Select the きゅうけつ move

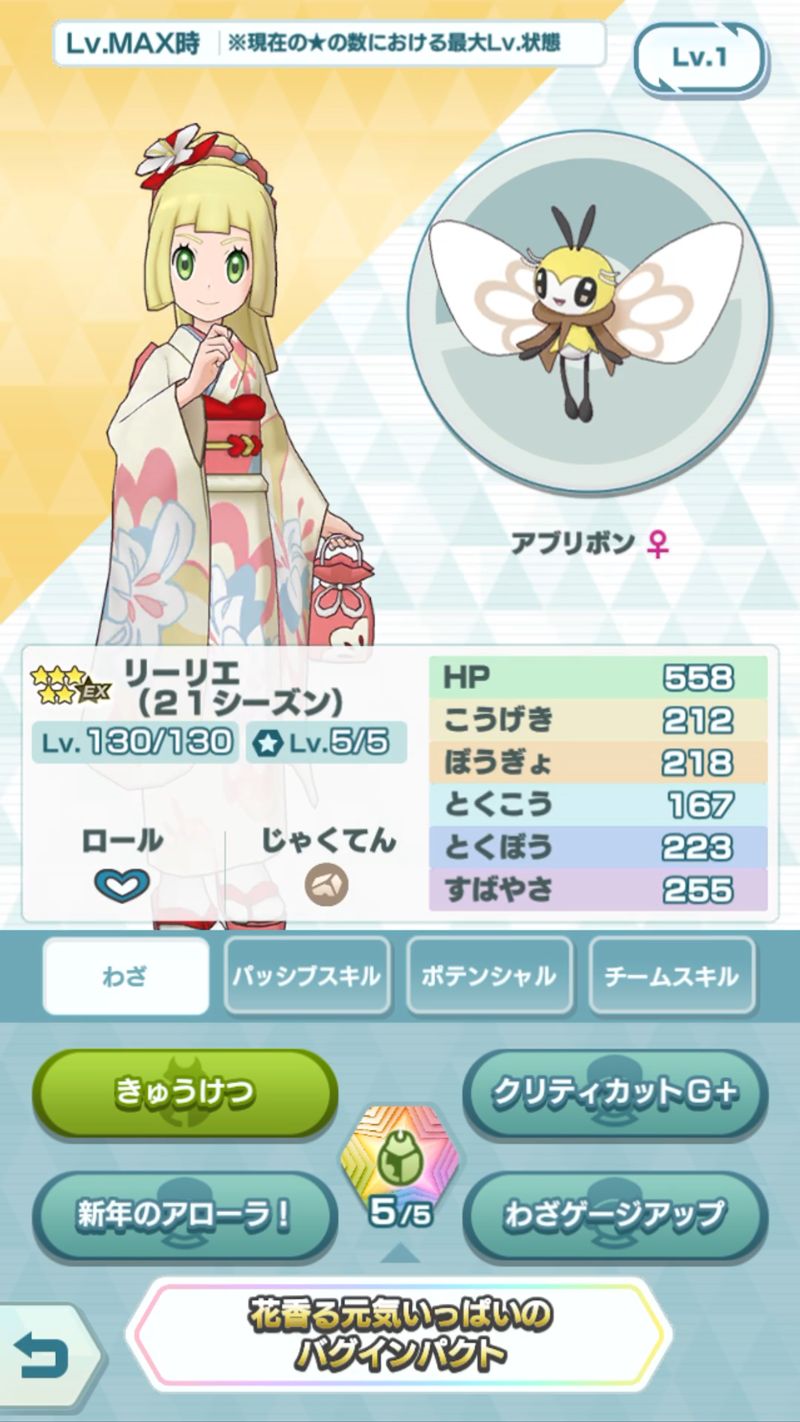pyautogui.click(x=184, y=1093)
